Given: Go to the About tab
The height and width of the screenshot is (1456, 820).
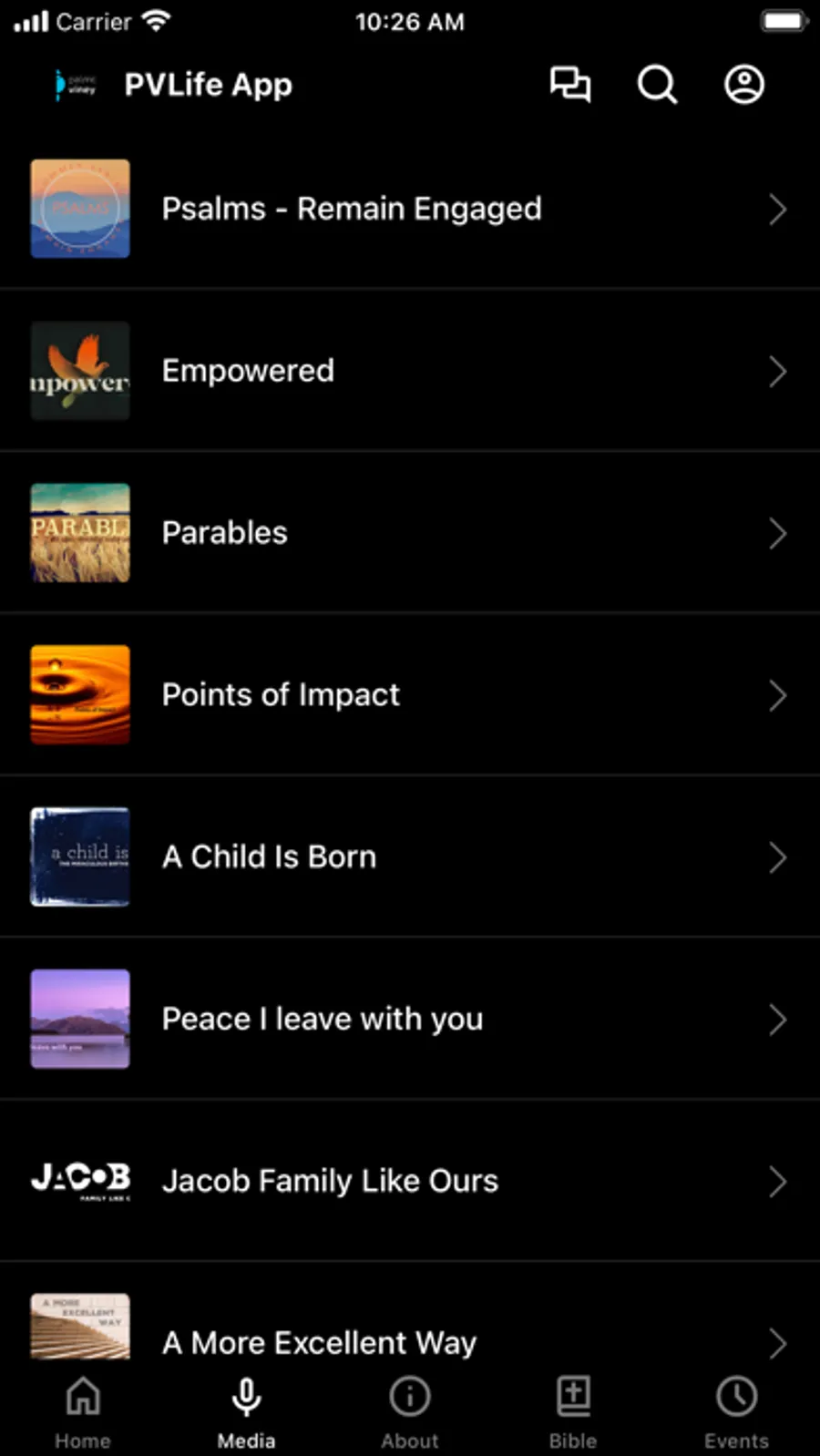Looking at the screenshot, I should point(410,1411).
